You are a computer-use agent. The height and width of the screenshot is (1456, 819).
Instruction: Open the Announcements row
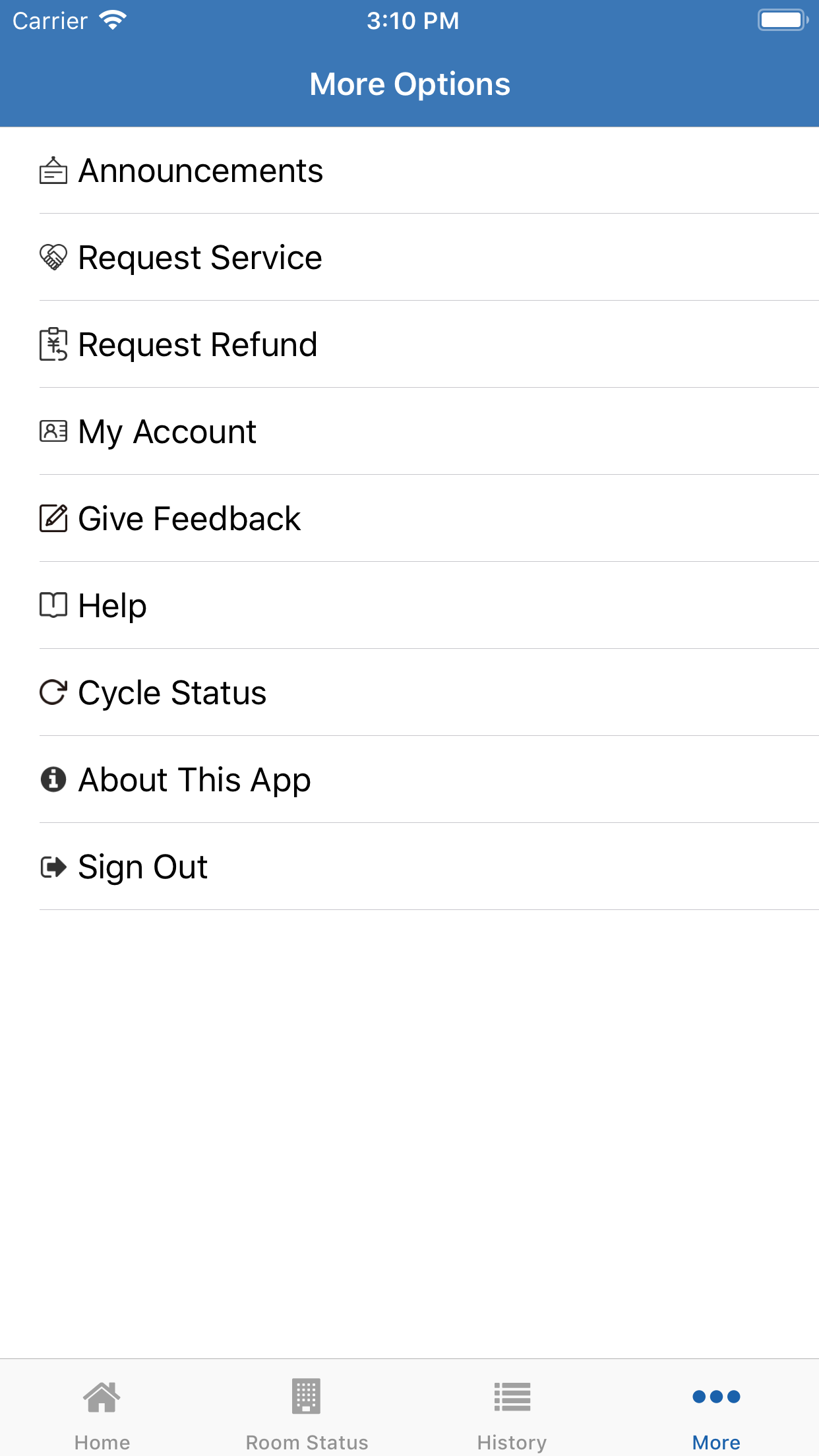tap(200, 171)
